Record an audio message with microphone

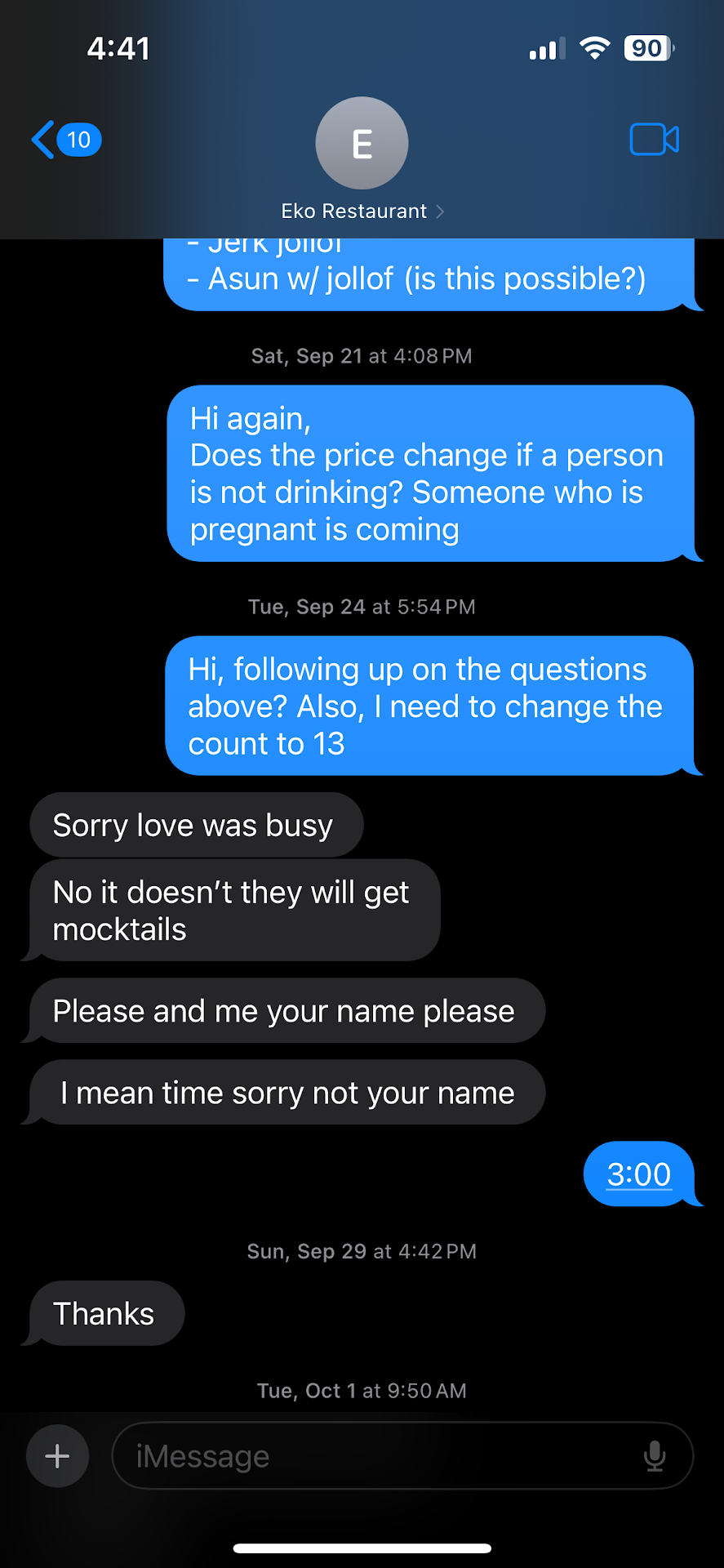[x=655, y=1456]
